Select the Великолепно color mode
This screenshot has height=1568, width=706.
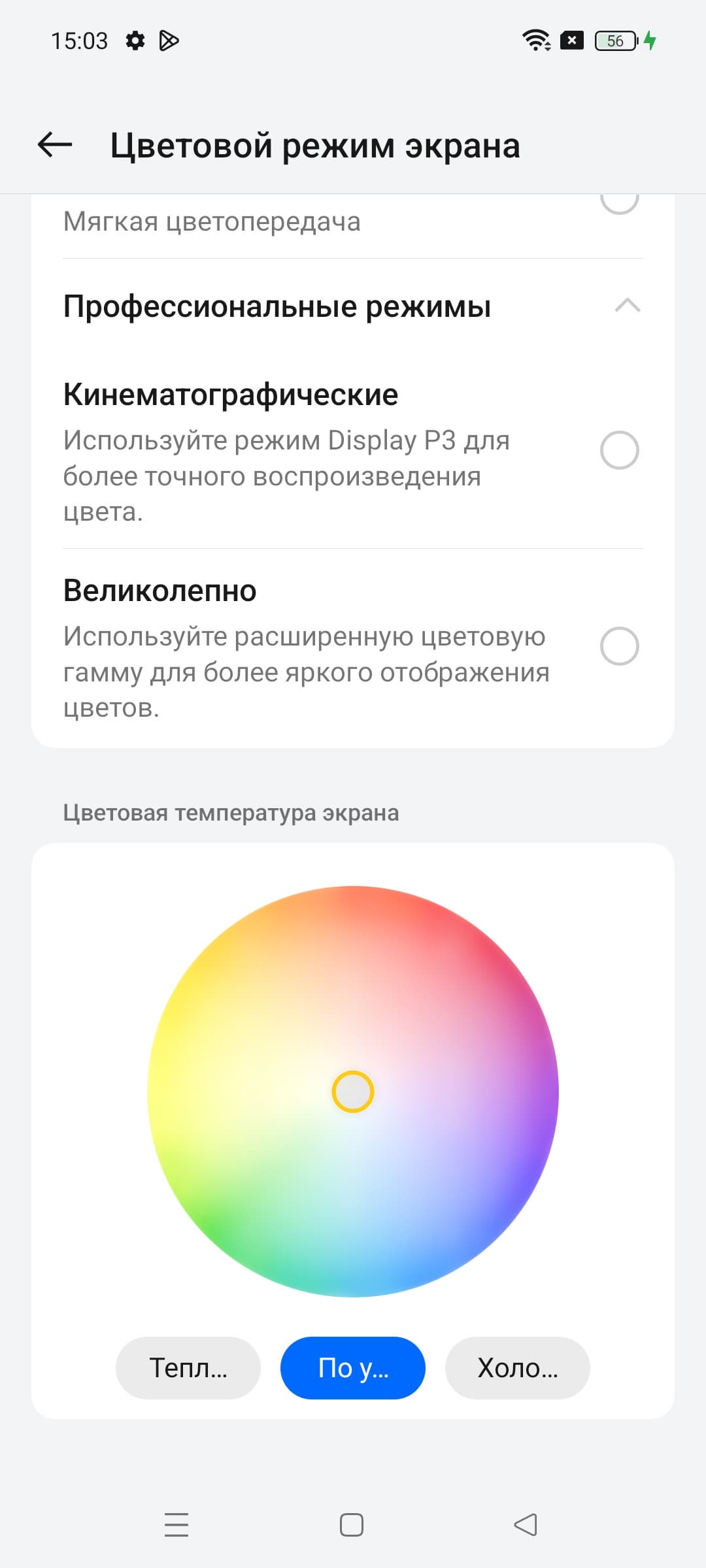coord(619,646)
